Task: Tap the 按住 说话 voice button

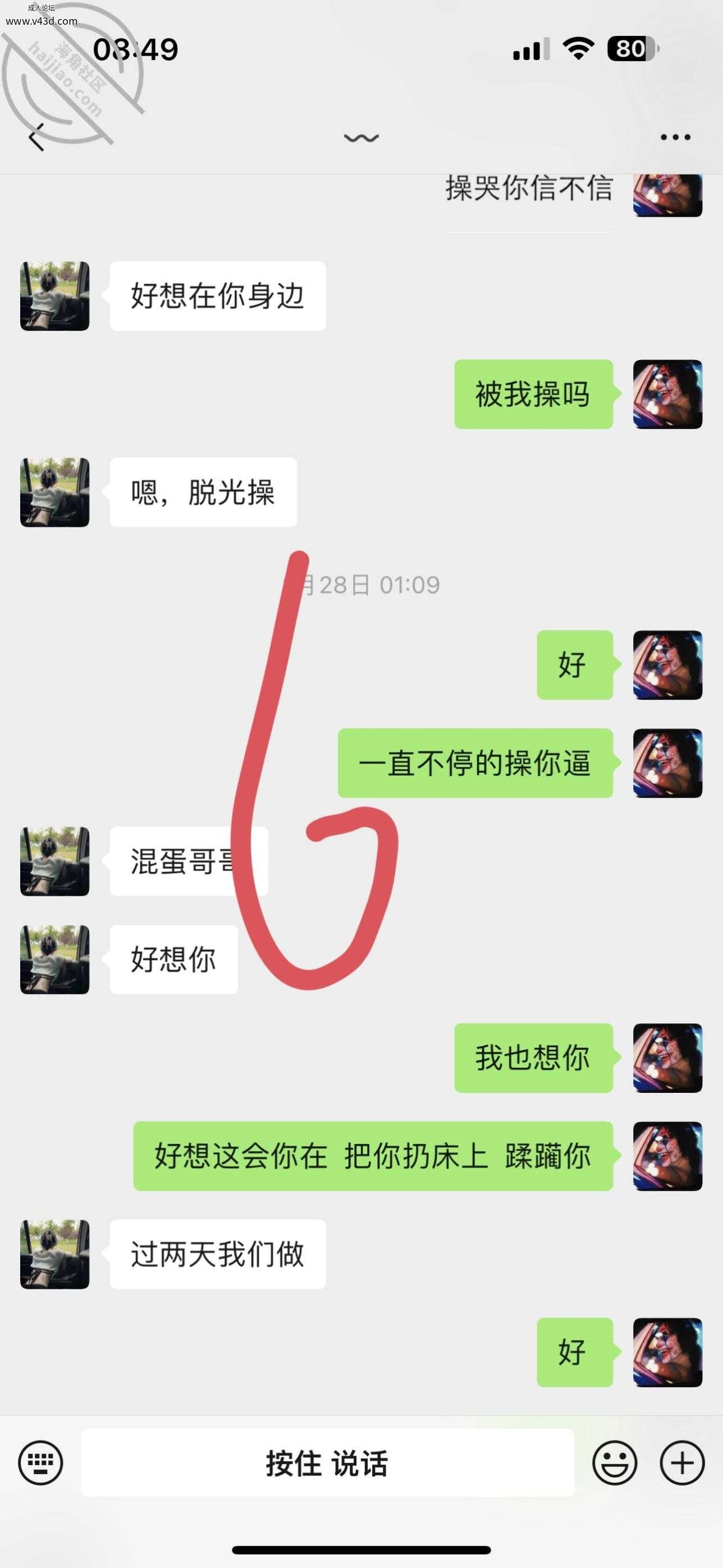Action: pyautogui.click(x=327, y=1462)
